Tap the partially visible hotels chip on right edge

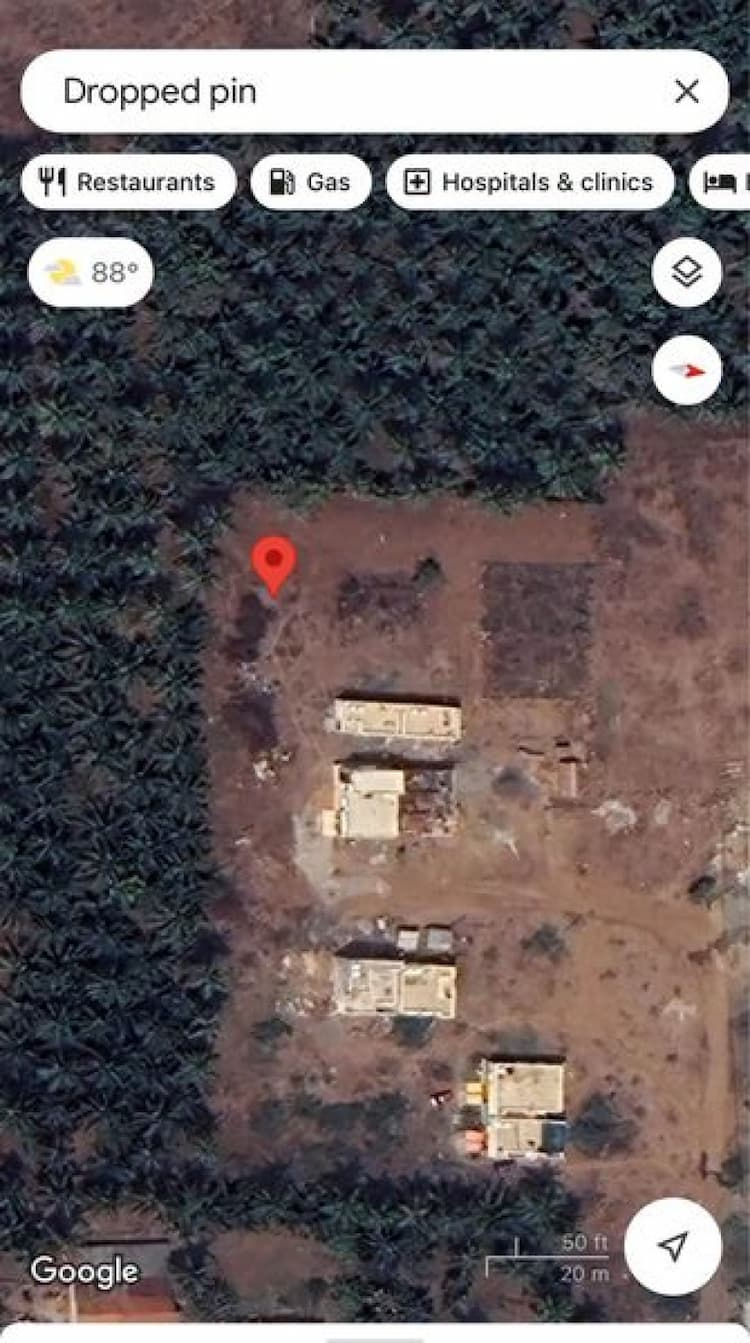tap(725, 182)
